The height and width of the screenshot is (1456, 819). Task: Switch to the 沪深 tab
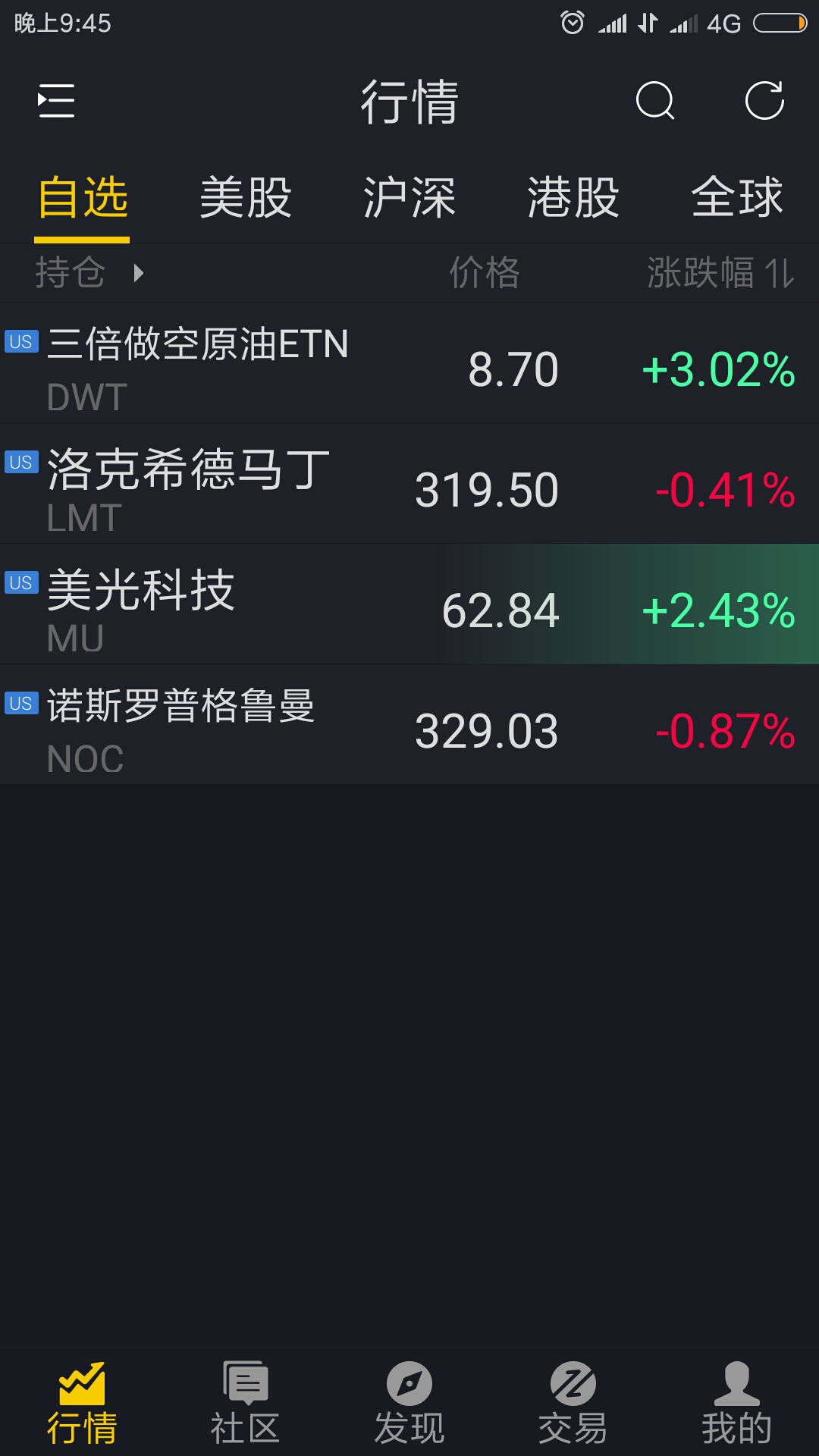(x=409, y=198)
